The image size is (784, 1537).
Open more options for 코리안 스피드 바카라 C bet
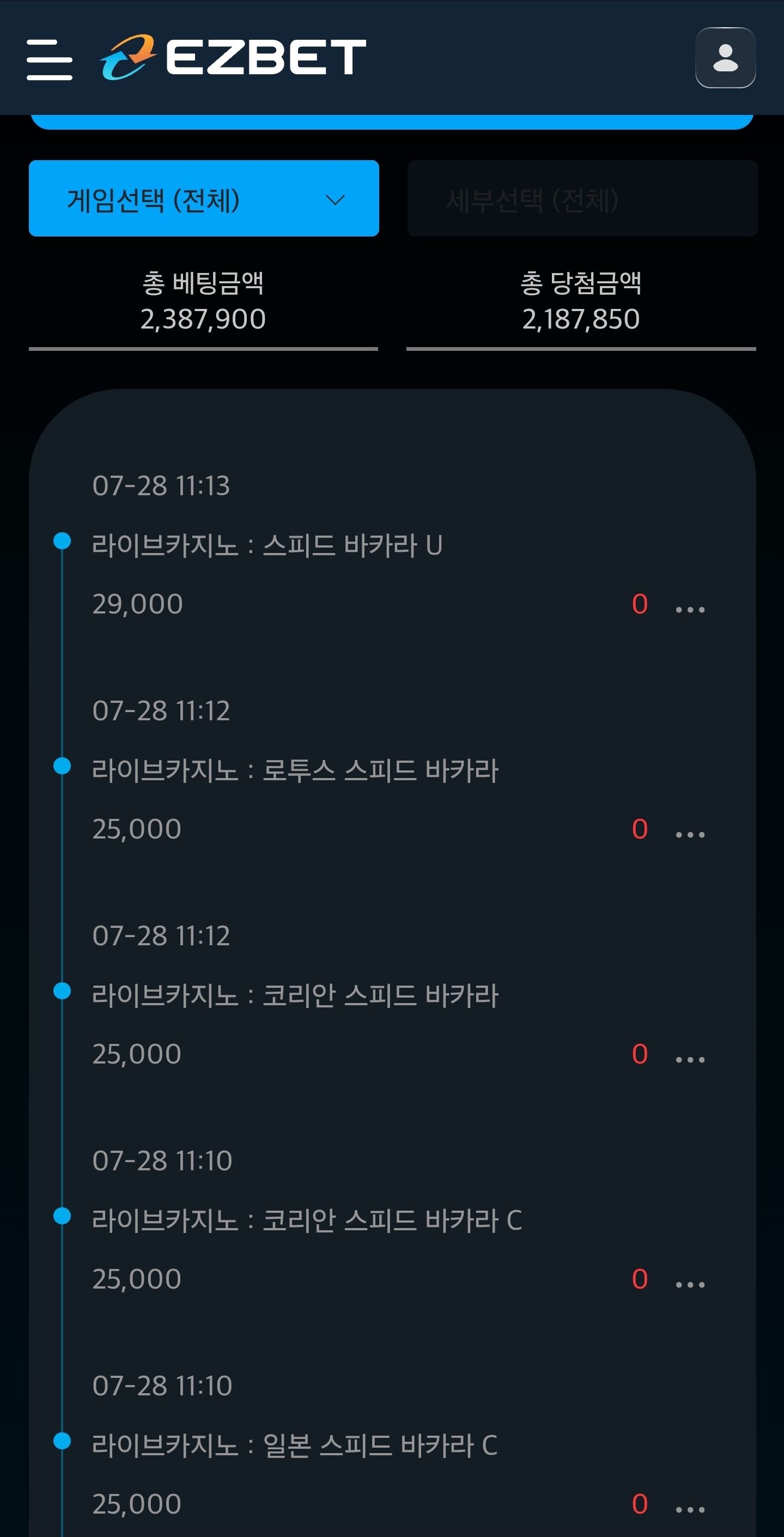tap(690, 1284)
